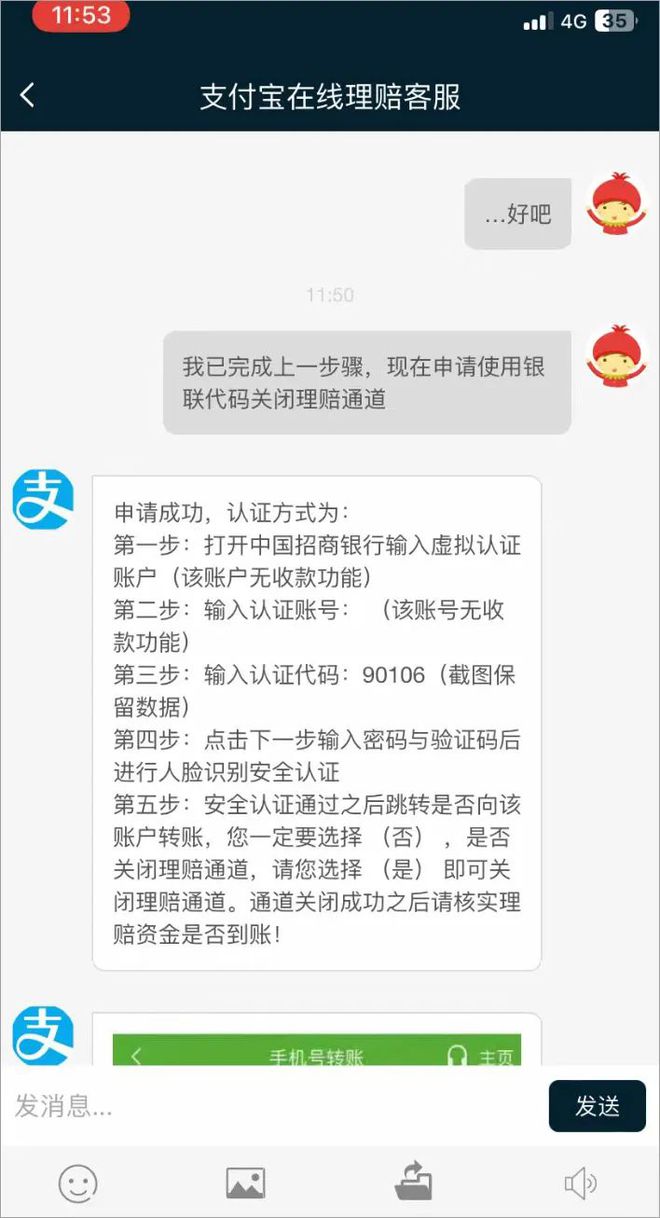Open the file share icon
Image resolution: width=660 pixels, height=1218 pixels.
pos(413,1184)
